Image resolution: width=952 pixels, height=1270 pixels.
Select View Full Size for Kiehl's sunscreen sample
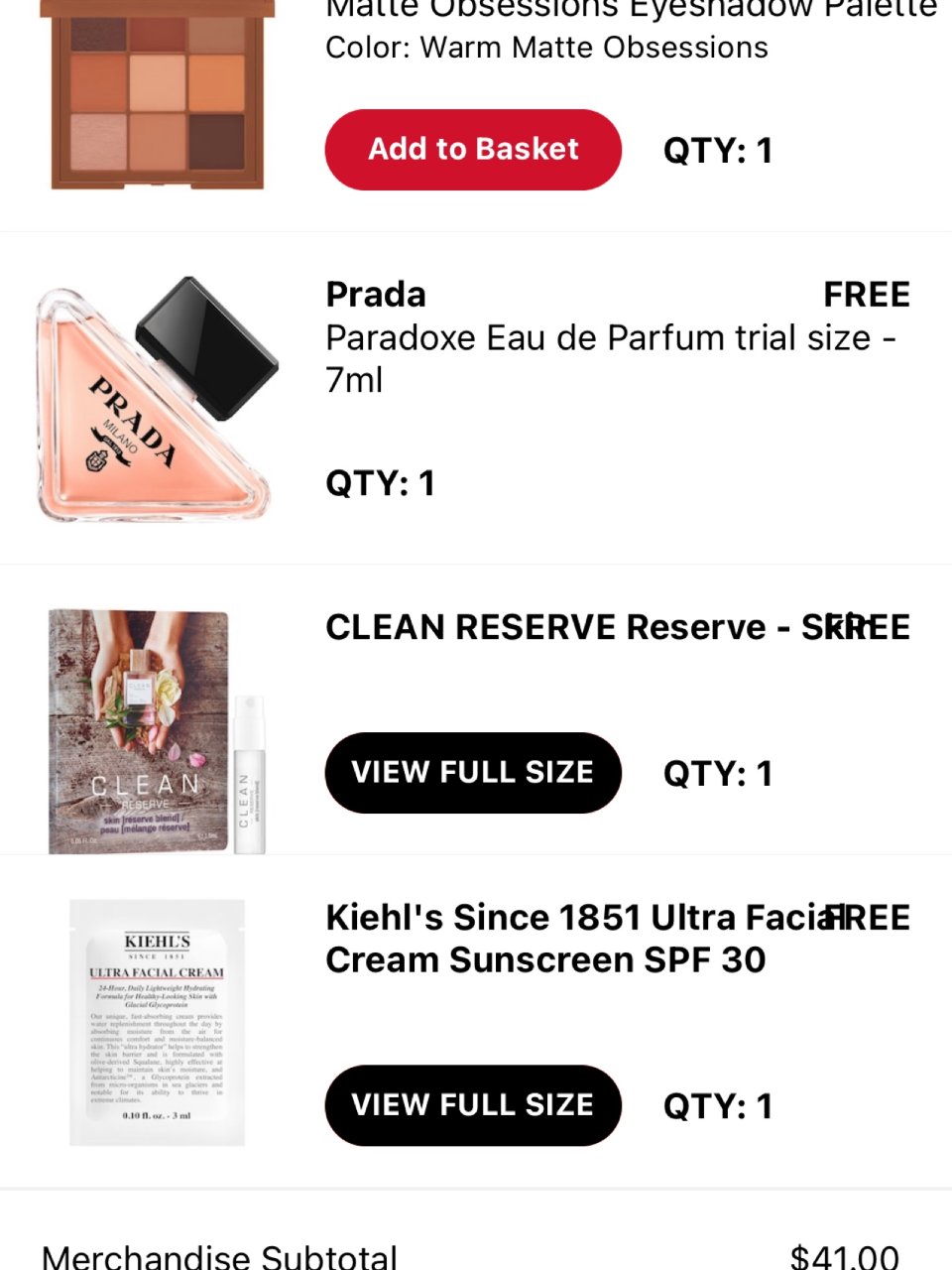click(472, 1105)
